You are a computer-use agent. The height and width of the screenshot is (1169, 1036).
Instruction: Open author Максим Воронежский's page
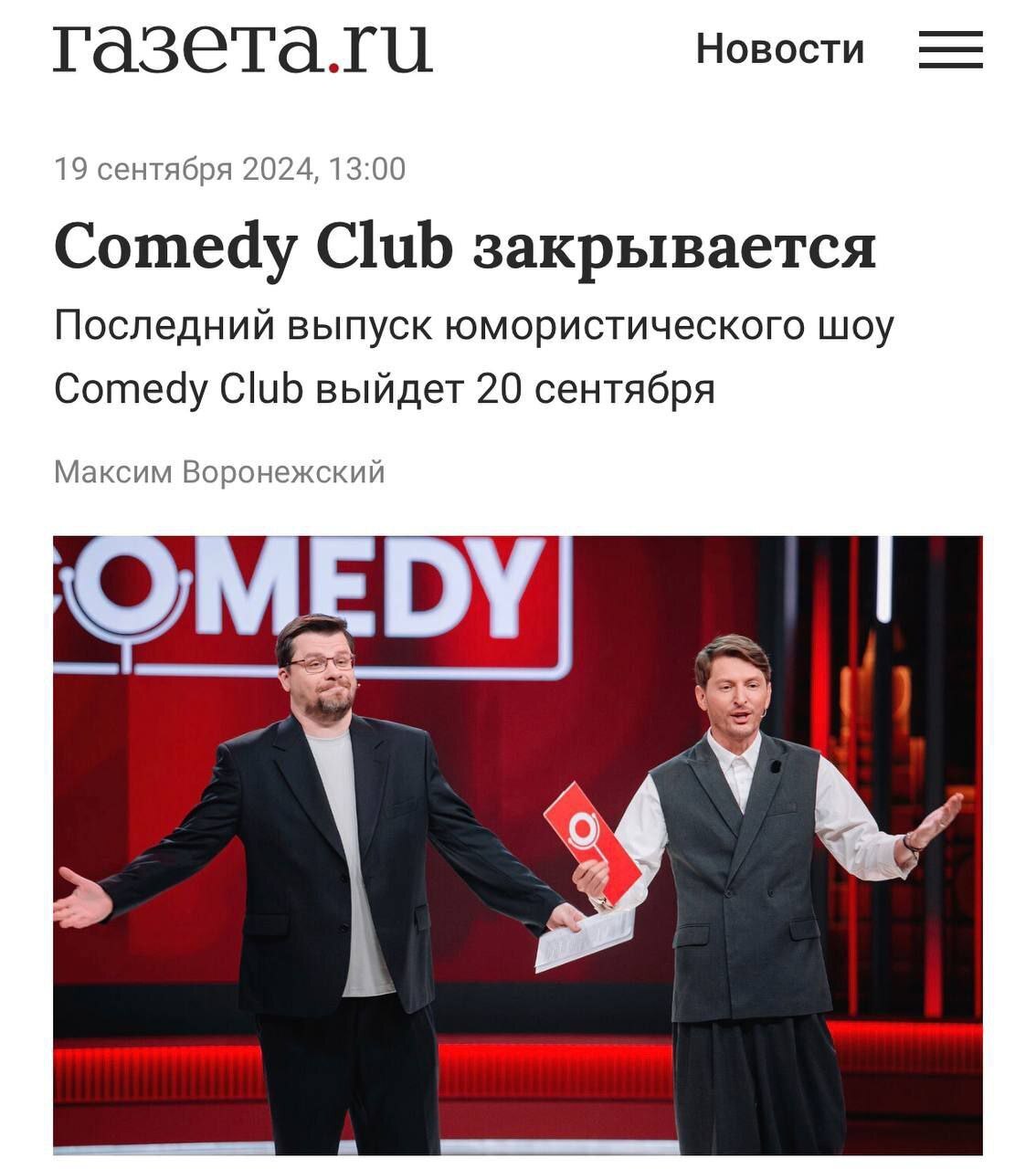click(219, 472)
